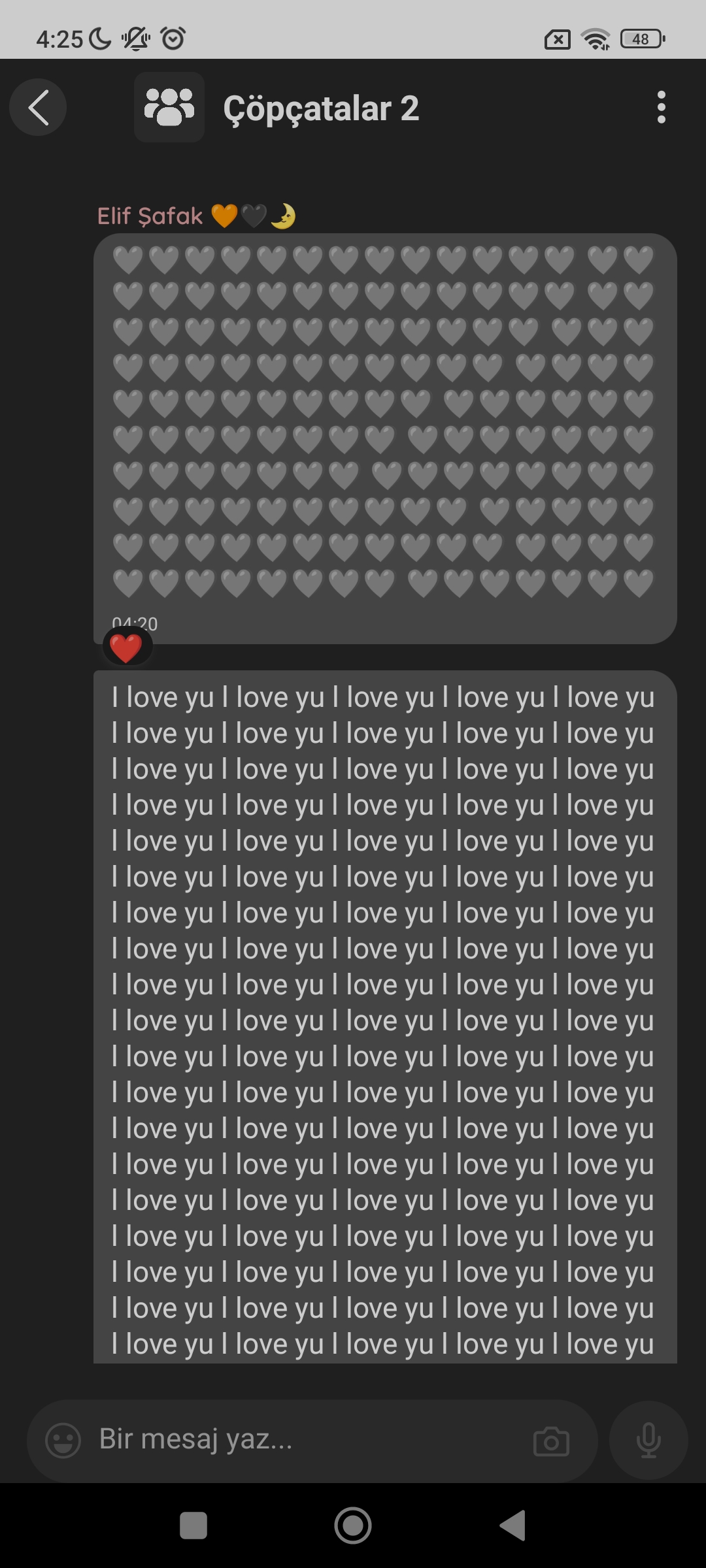Focus the "Bir mesaj yaz..." field
Screen dimensions: 706x1568
(307, 1440)
